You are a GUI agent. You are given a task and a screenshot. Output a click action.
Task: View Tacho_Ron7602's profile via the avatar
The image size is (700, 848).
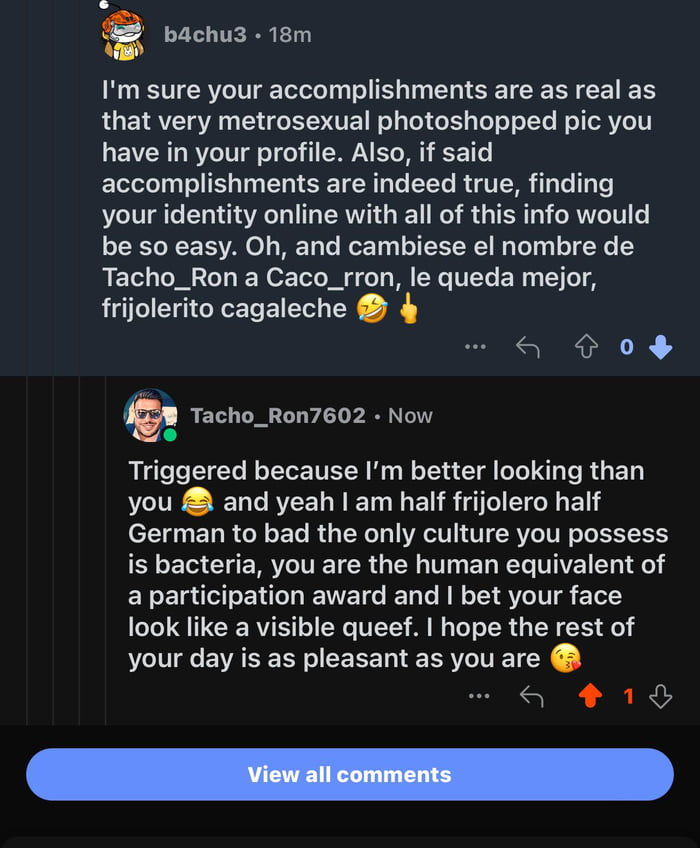(149, 415)
